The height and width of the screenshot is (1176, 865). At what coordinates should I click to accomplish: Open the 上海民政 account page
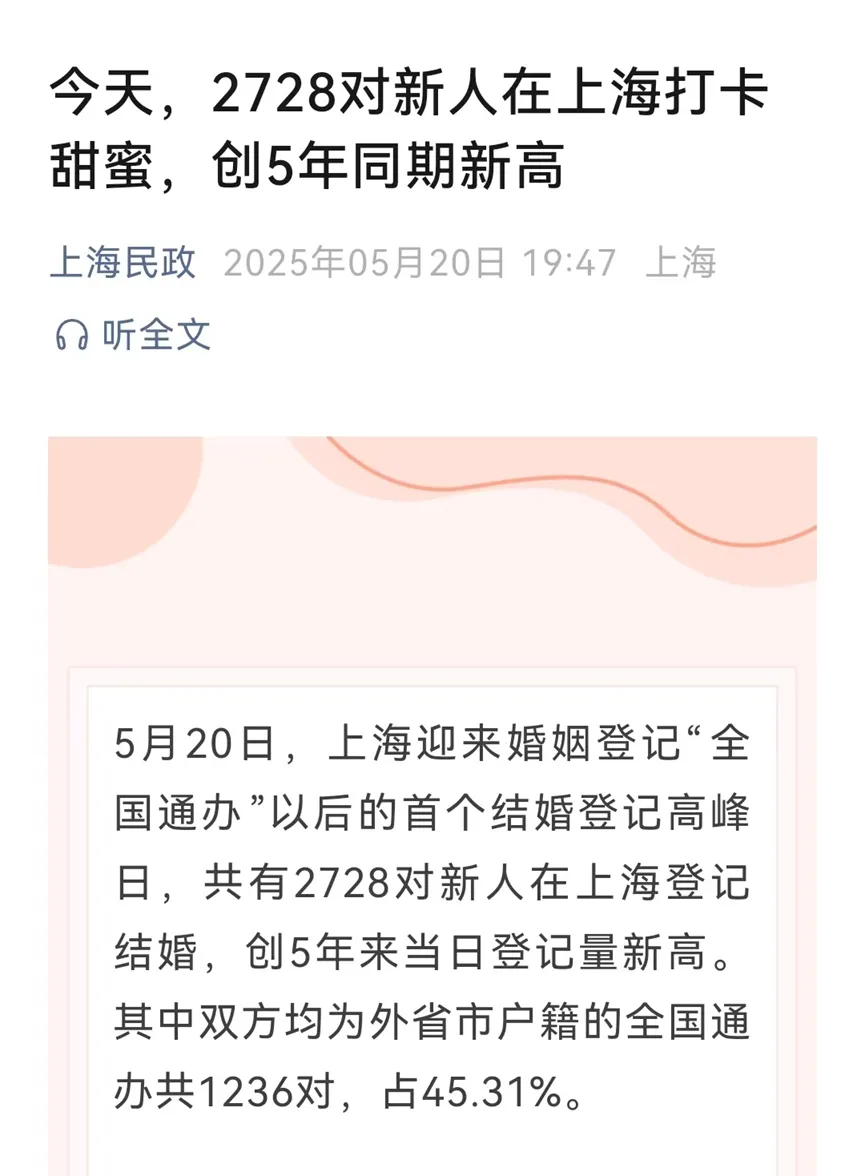pyautogui.click(x=122, y=264)
